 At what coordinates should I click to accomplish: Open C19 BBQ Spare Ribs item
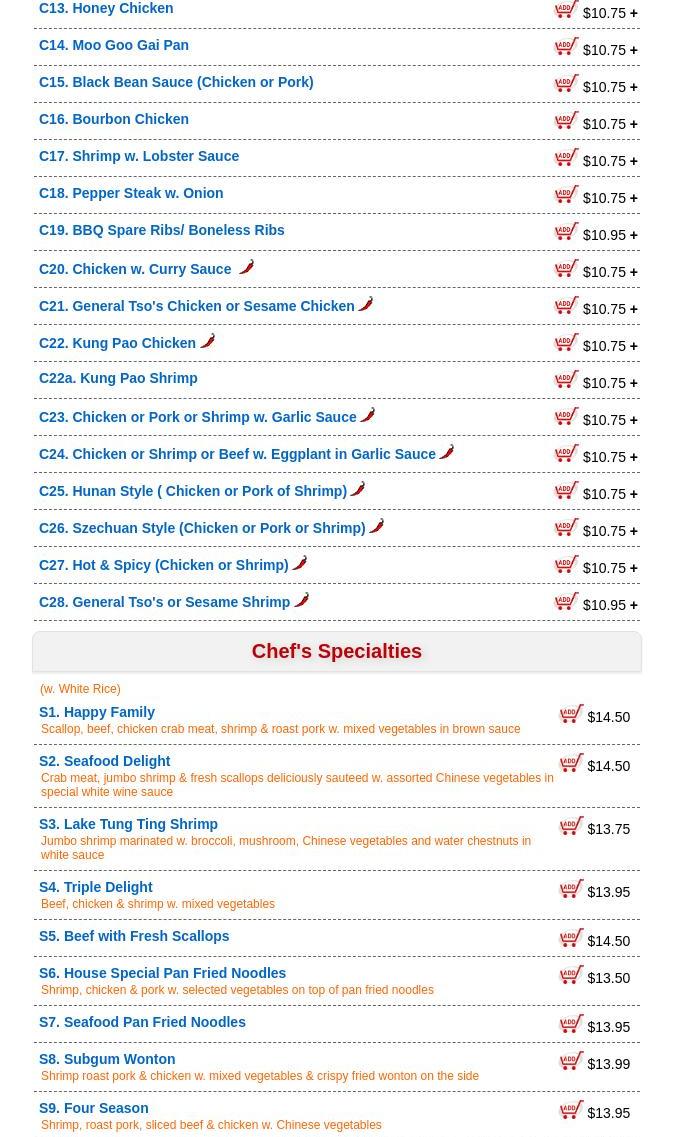click(x=161, y=230)
